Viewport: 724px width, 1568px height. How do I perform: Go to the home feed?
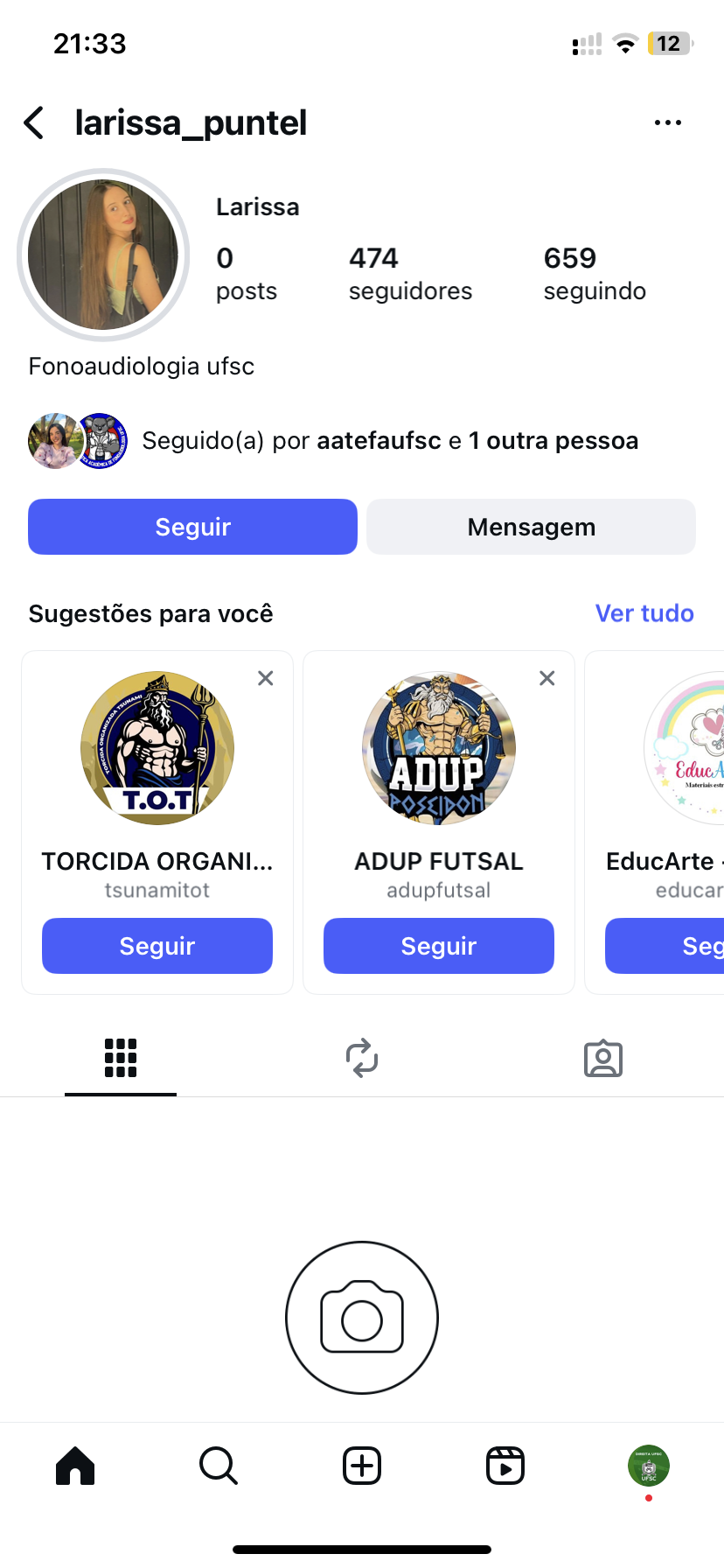[x=75, y=1466]
